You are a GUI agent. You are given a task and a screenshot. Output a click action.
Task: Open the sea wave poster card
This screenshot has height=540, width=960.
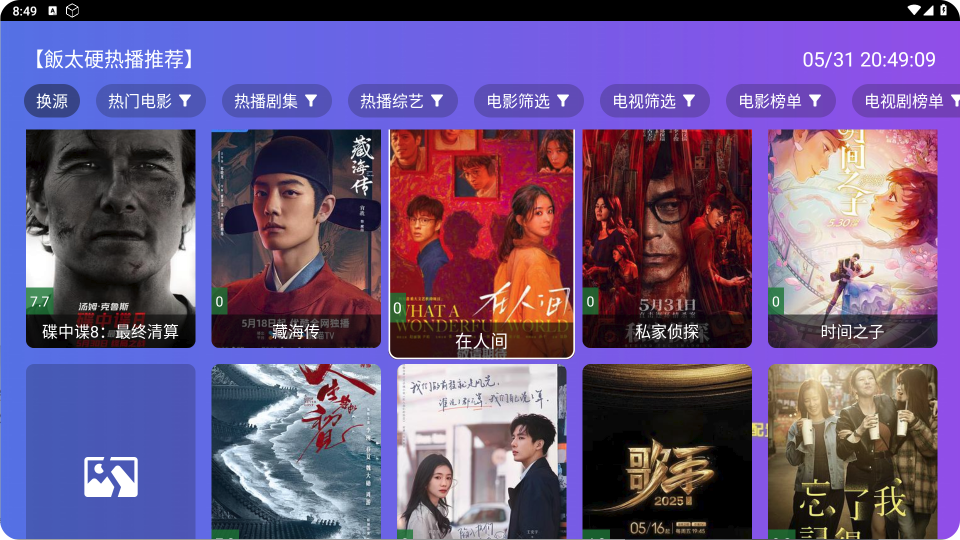tap(296, 452)
